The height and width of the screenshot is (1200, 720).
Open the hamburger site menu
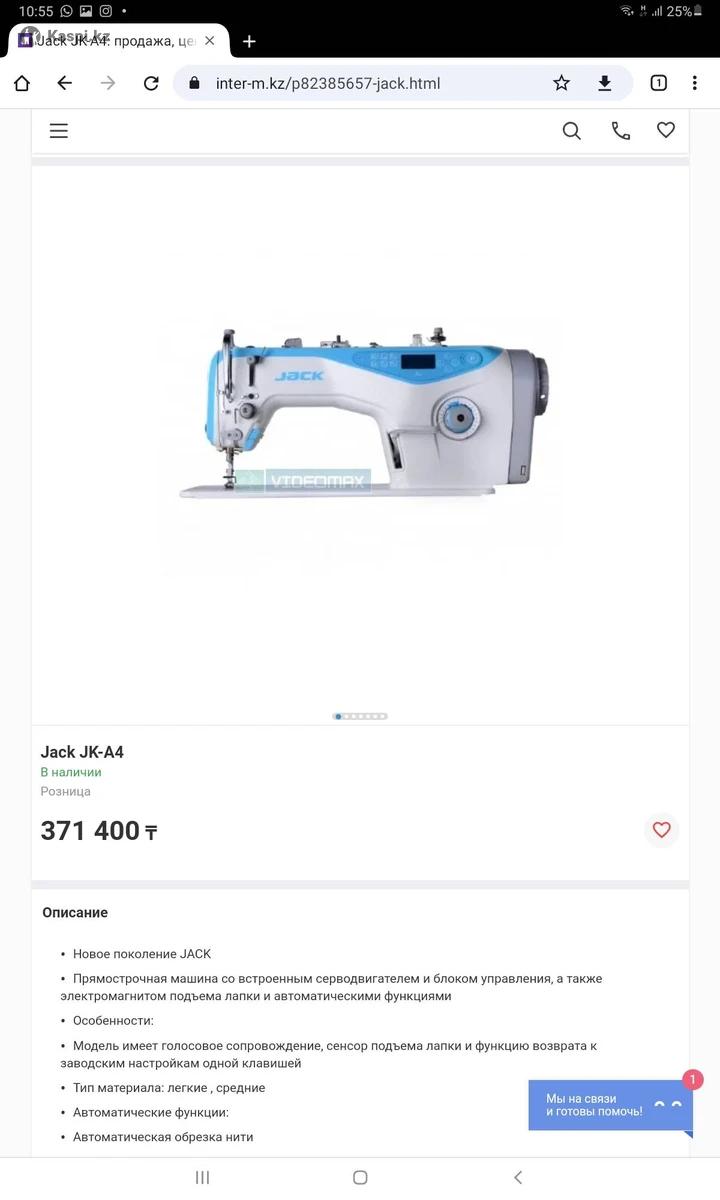coord(59,131)
